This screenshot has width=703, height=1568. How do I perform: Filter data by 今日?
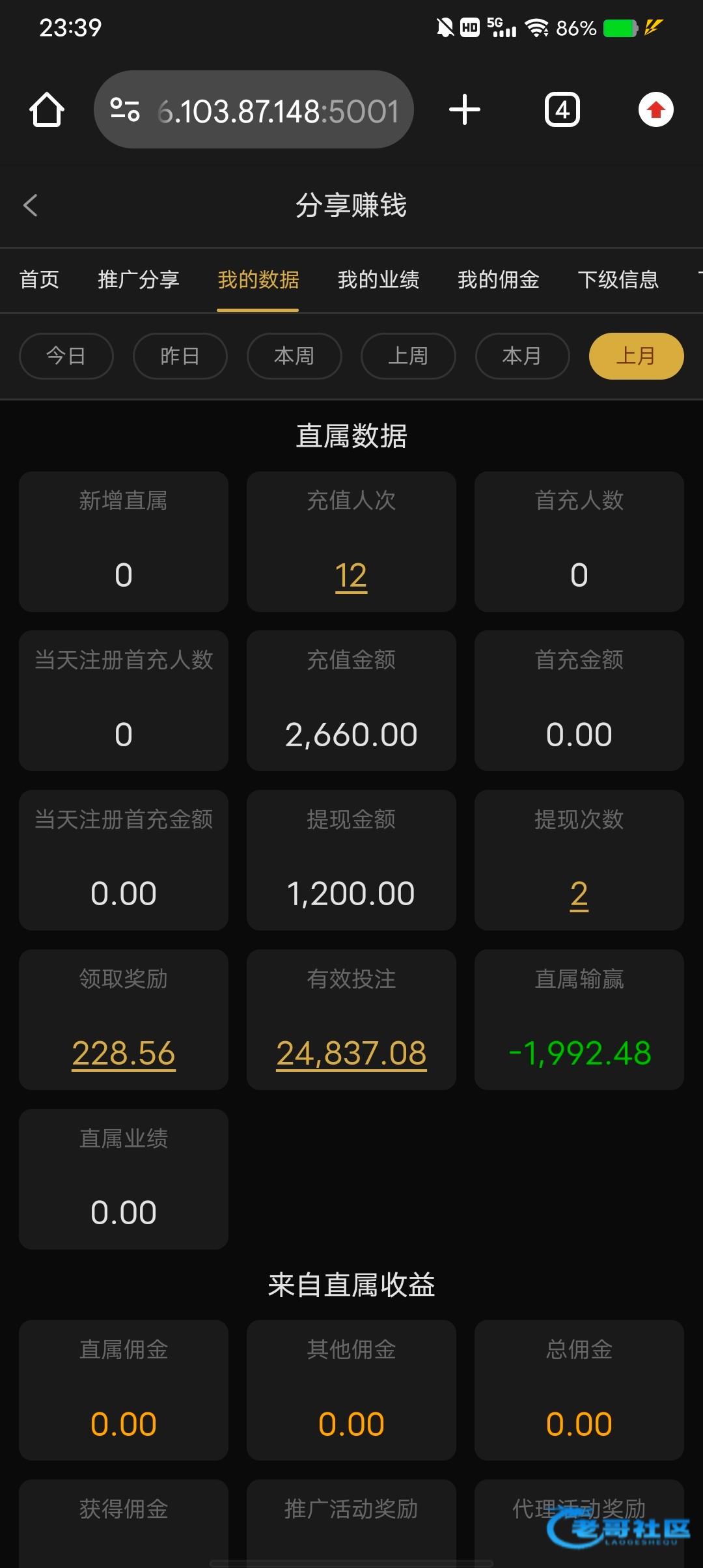click(66, 356)
